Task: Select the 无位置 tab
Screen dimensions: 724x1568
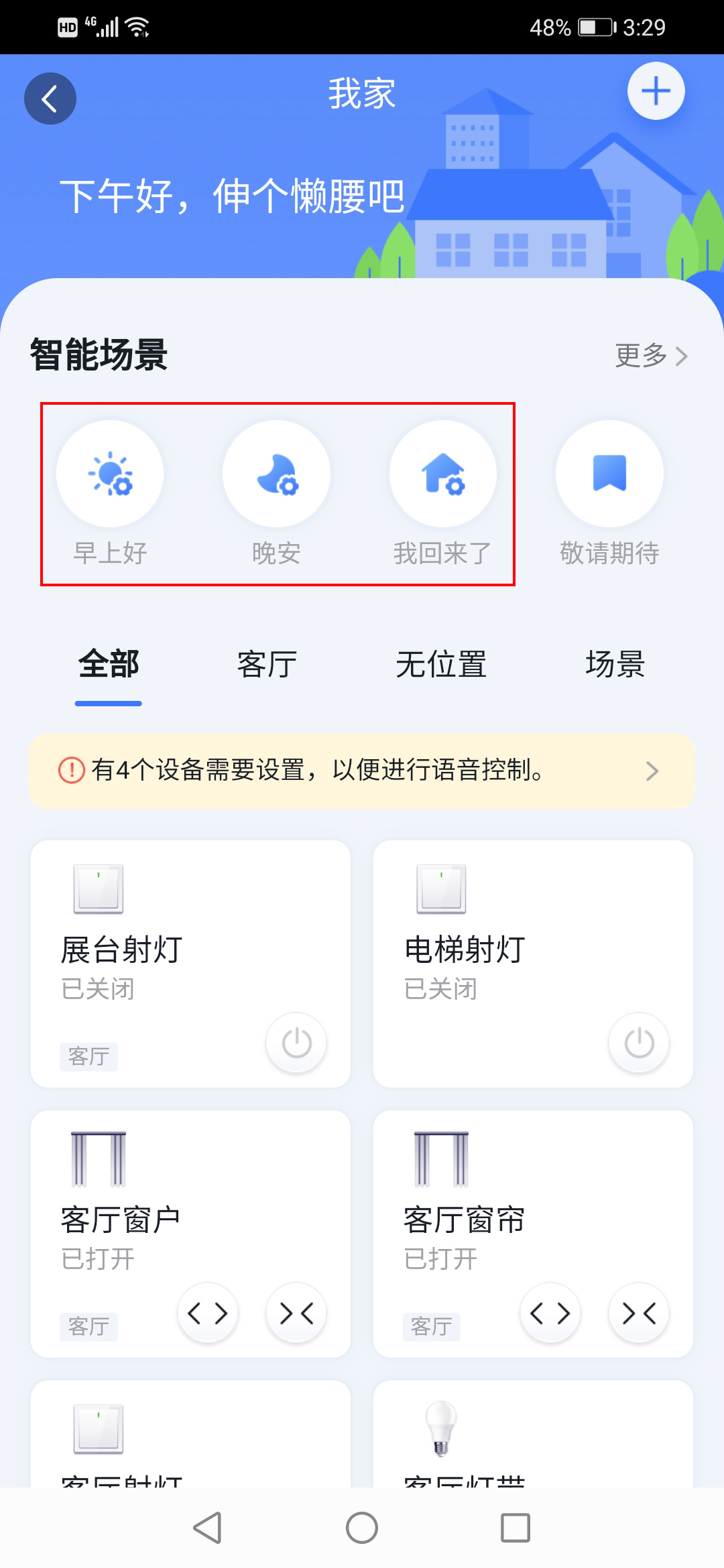Action: pos(441,665)
